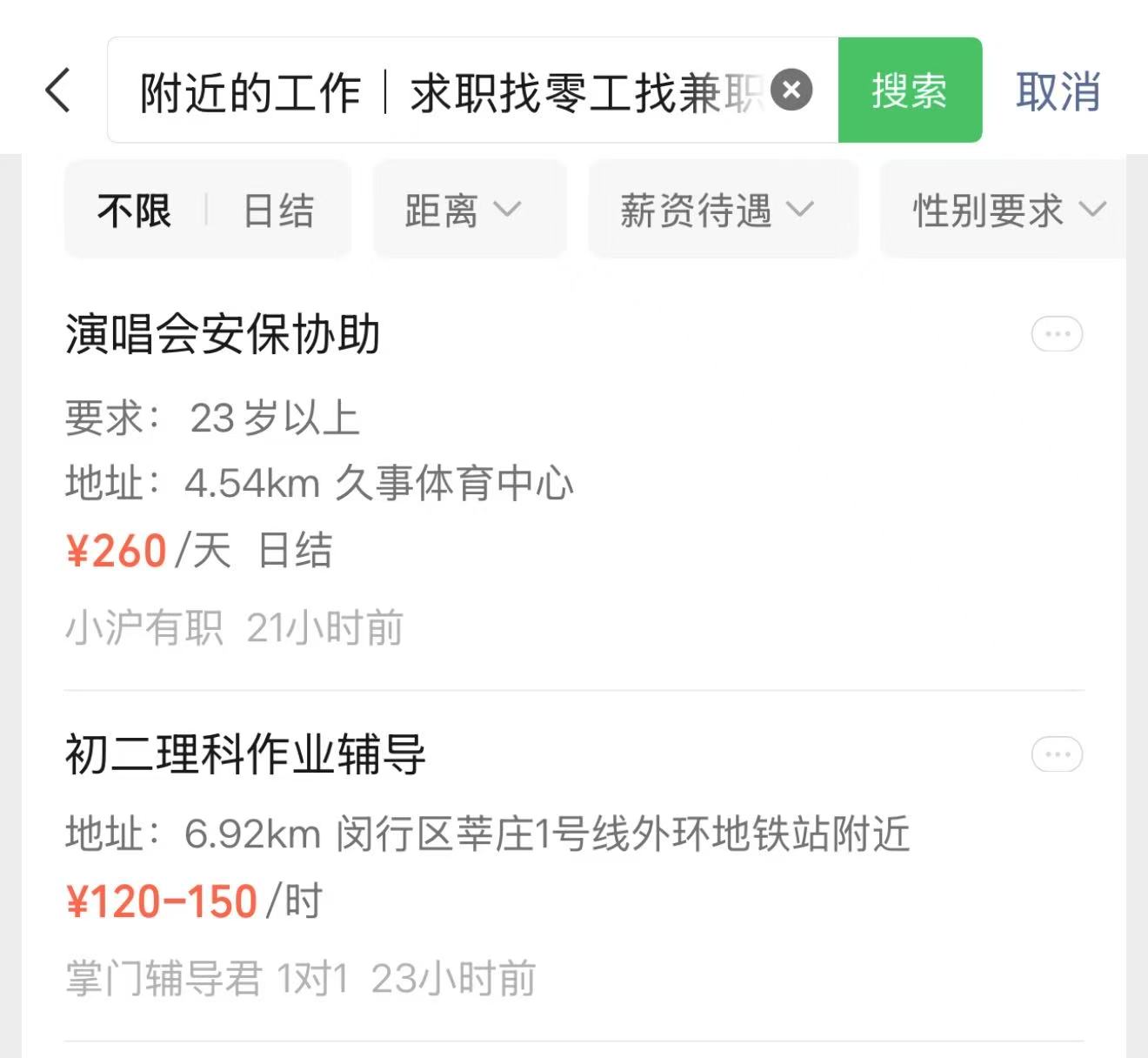
Task: Select the 不限 filter
Action: tap(135, 211)
